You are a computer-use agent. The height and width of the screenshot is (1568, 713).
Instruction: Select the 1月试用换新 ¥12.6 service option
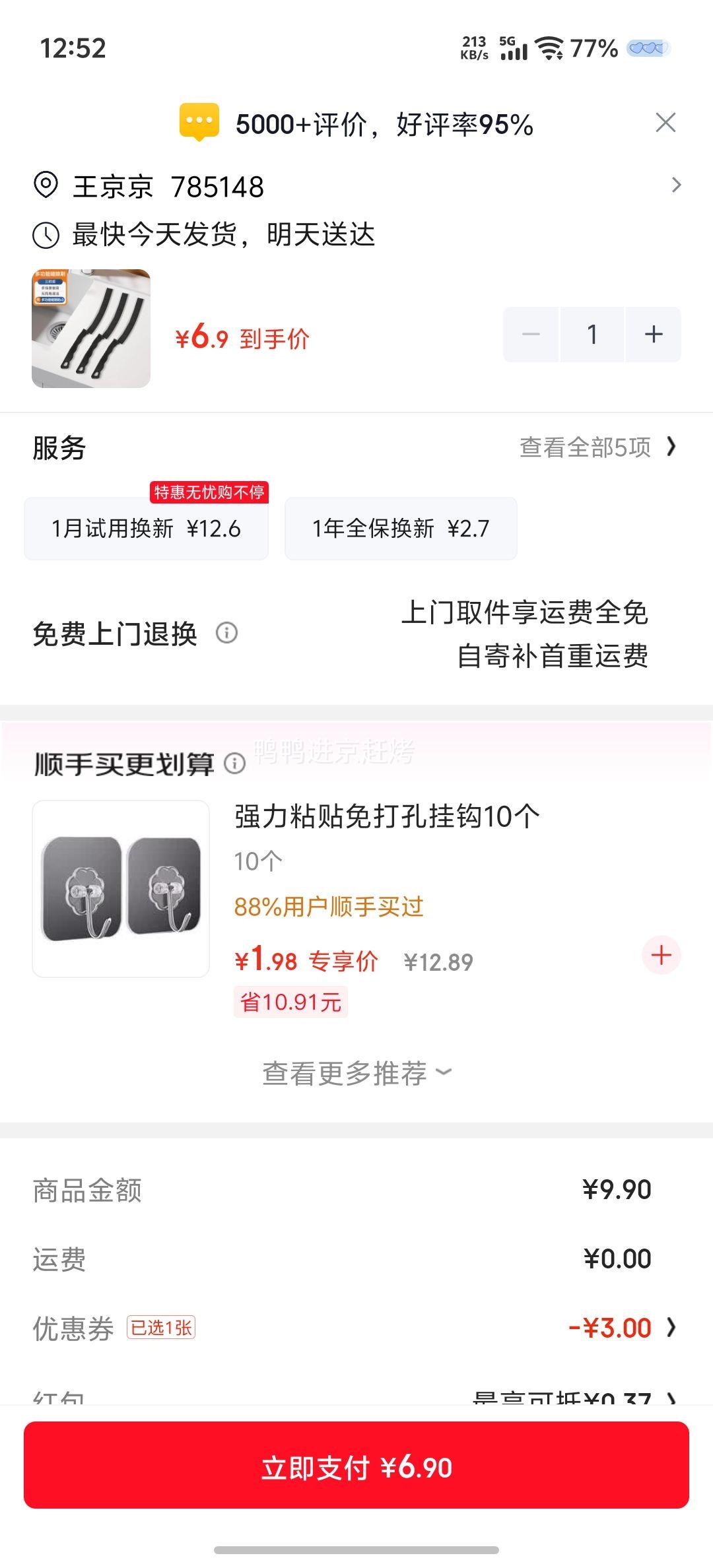coord(147,529)
